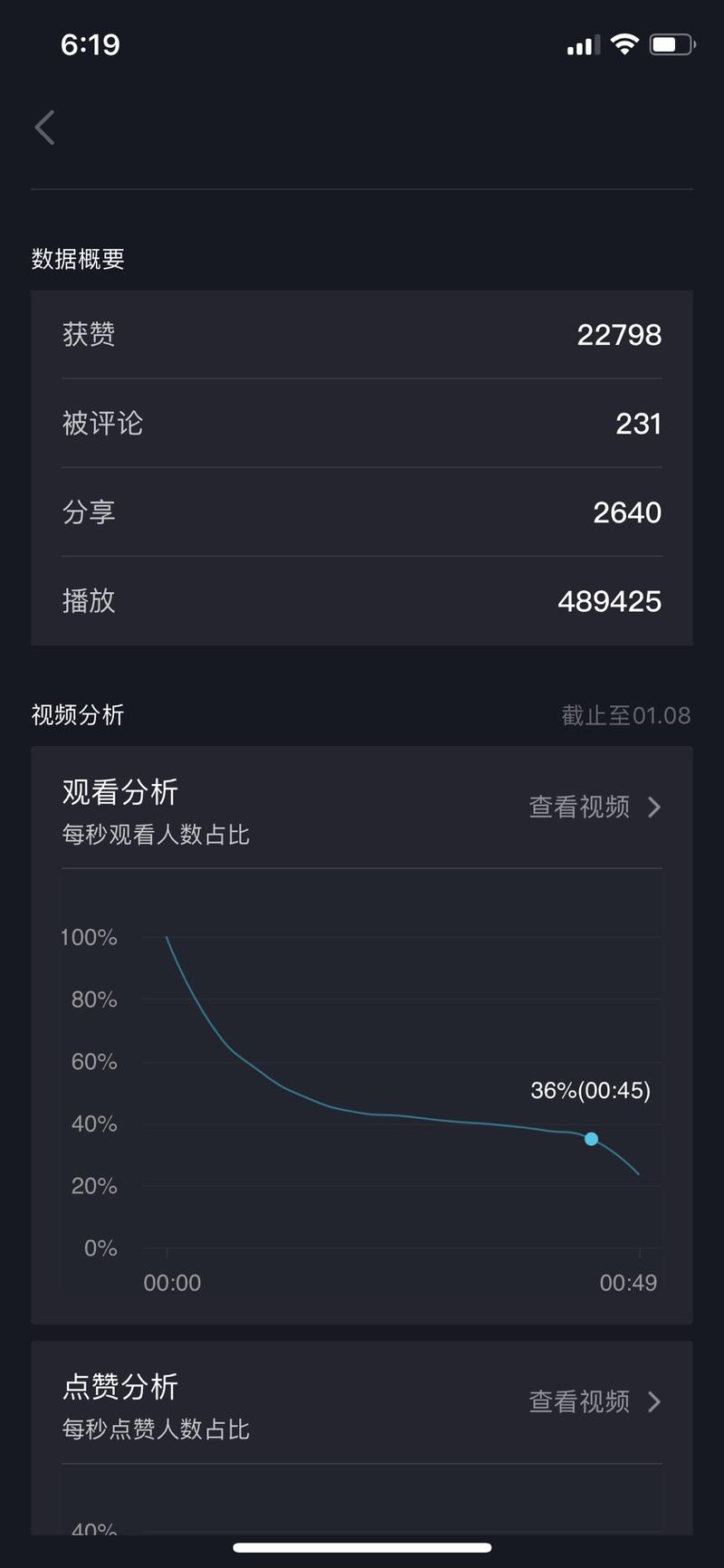Tap the 被评论 comments count row
This screenshot has height=1568, width=724.
[362, 423]
